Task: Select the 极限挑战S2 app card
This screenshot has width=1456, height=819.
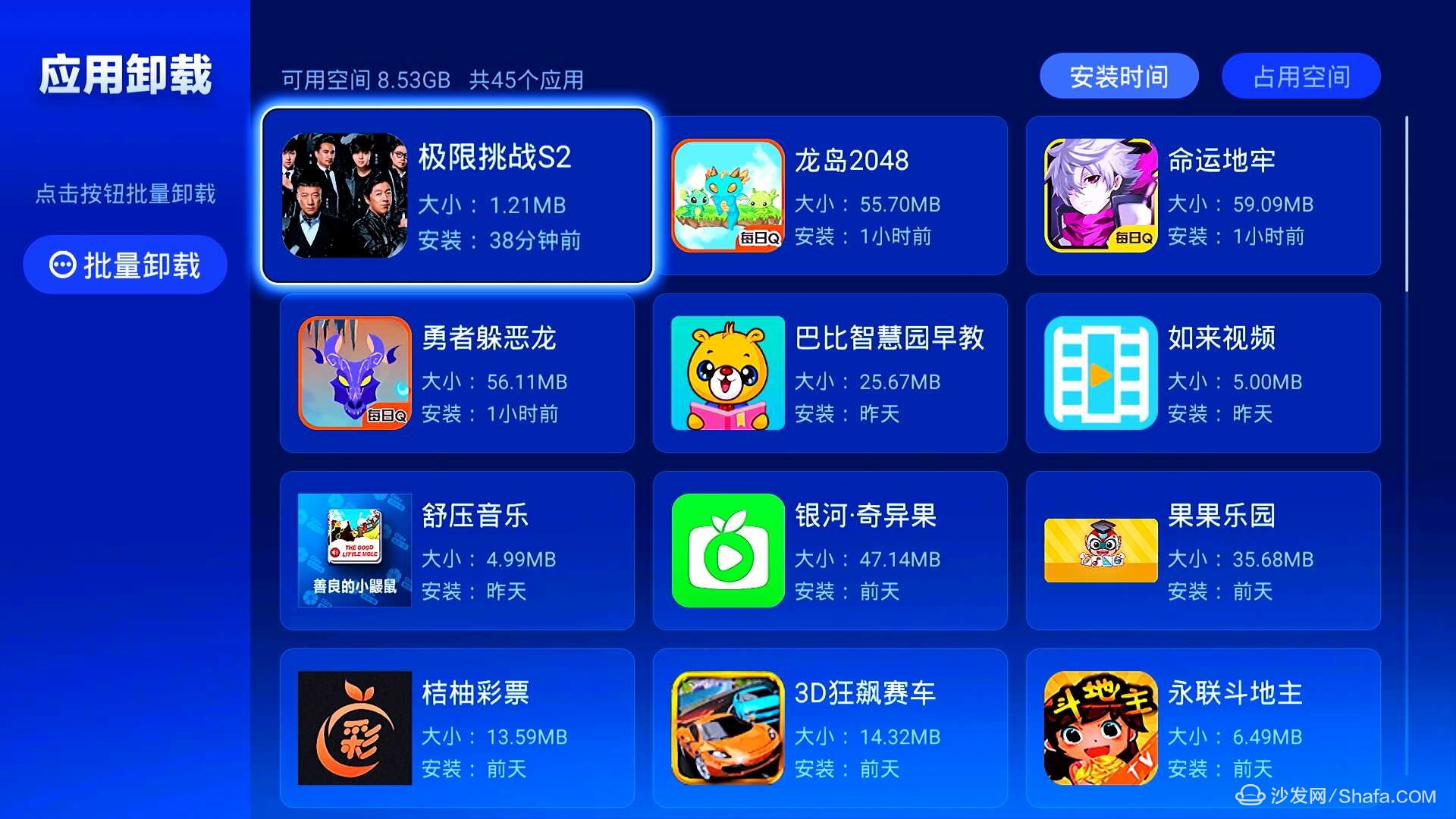Action: click(457, 196)
